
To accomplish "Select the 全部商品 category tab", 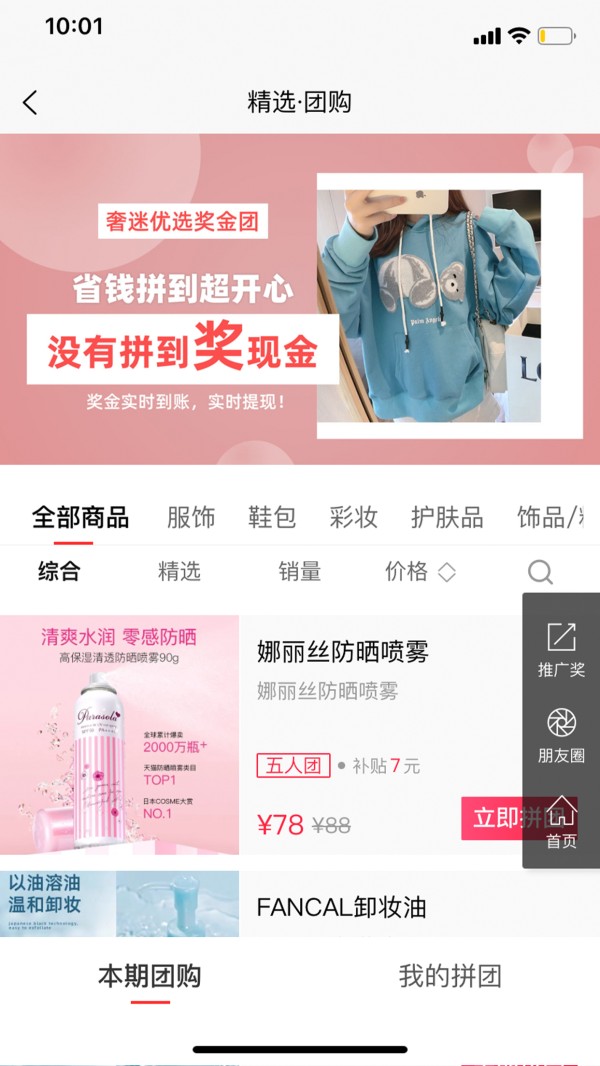I will click(80, 518).
